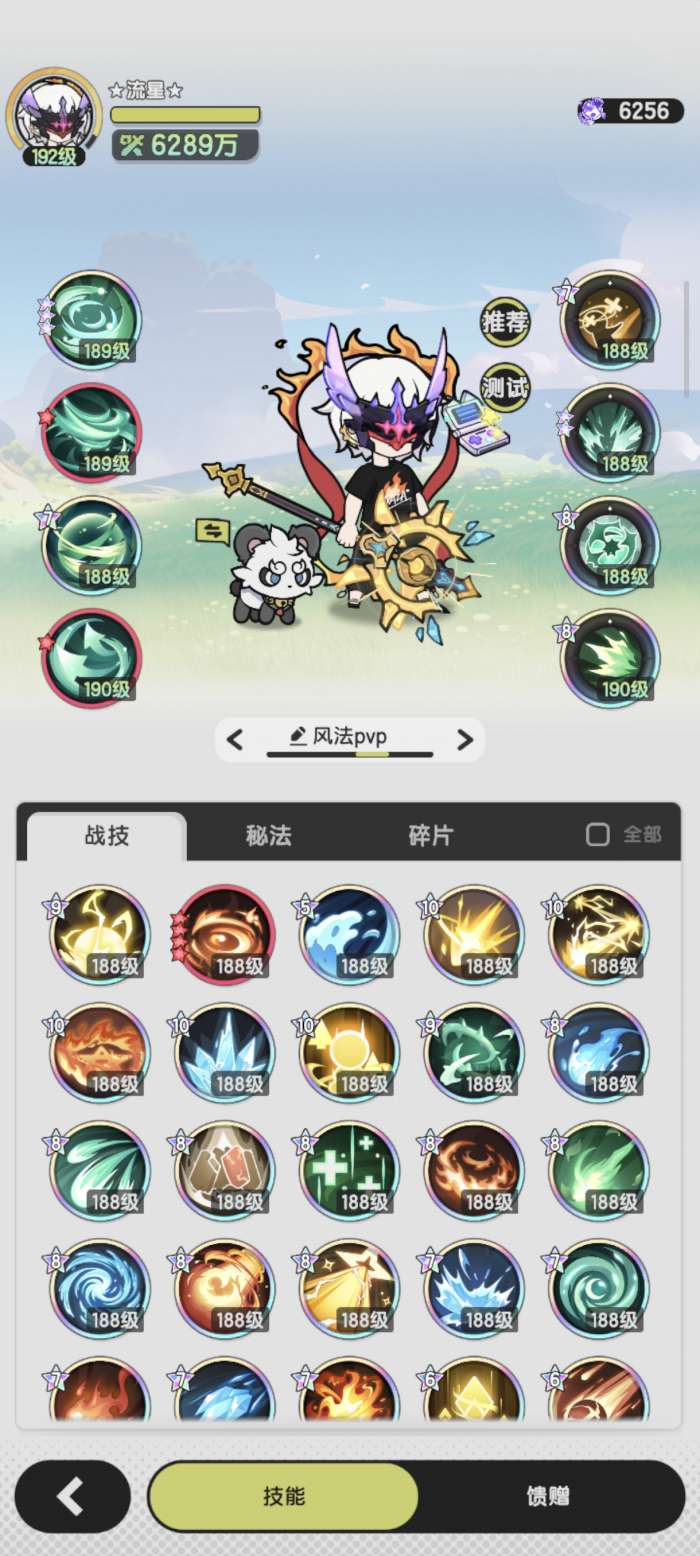The height and width of the screenshot is (1556, 700).
Task: Rename the 风法pvp preset
Action: click(298, 737)
